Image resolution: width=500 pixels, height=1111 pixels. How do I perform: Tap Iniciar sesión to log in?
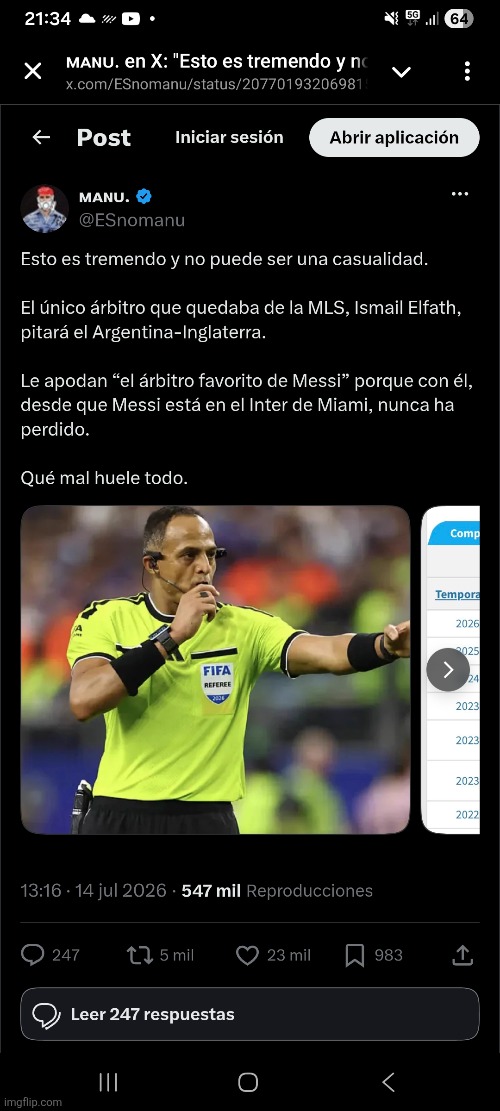coord(229,137)
